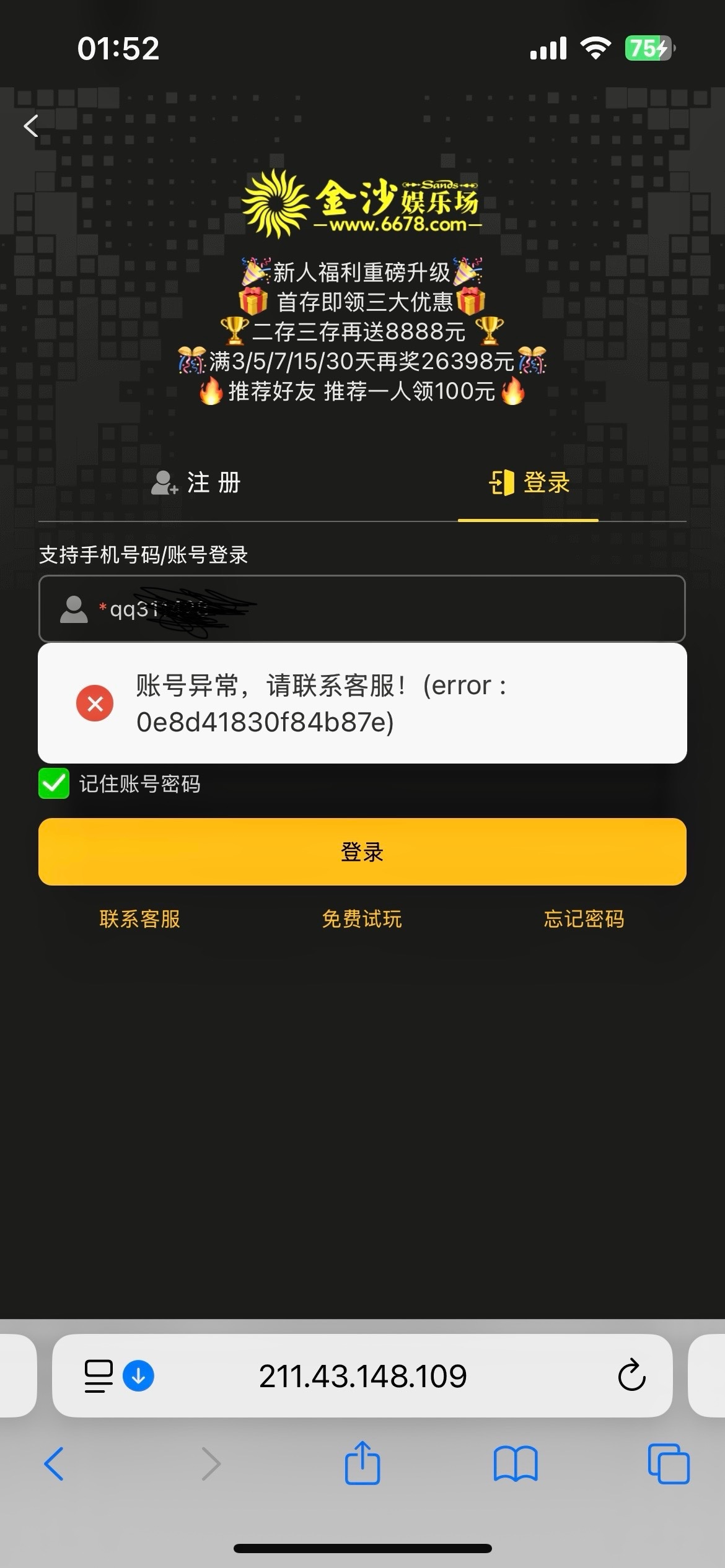
Task: Go back using the top-left arrow
Action: click(31, 126)
